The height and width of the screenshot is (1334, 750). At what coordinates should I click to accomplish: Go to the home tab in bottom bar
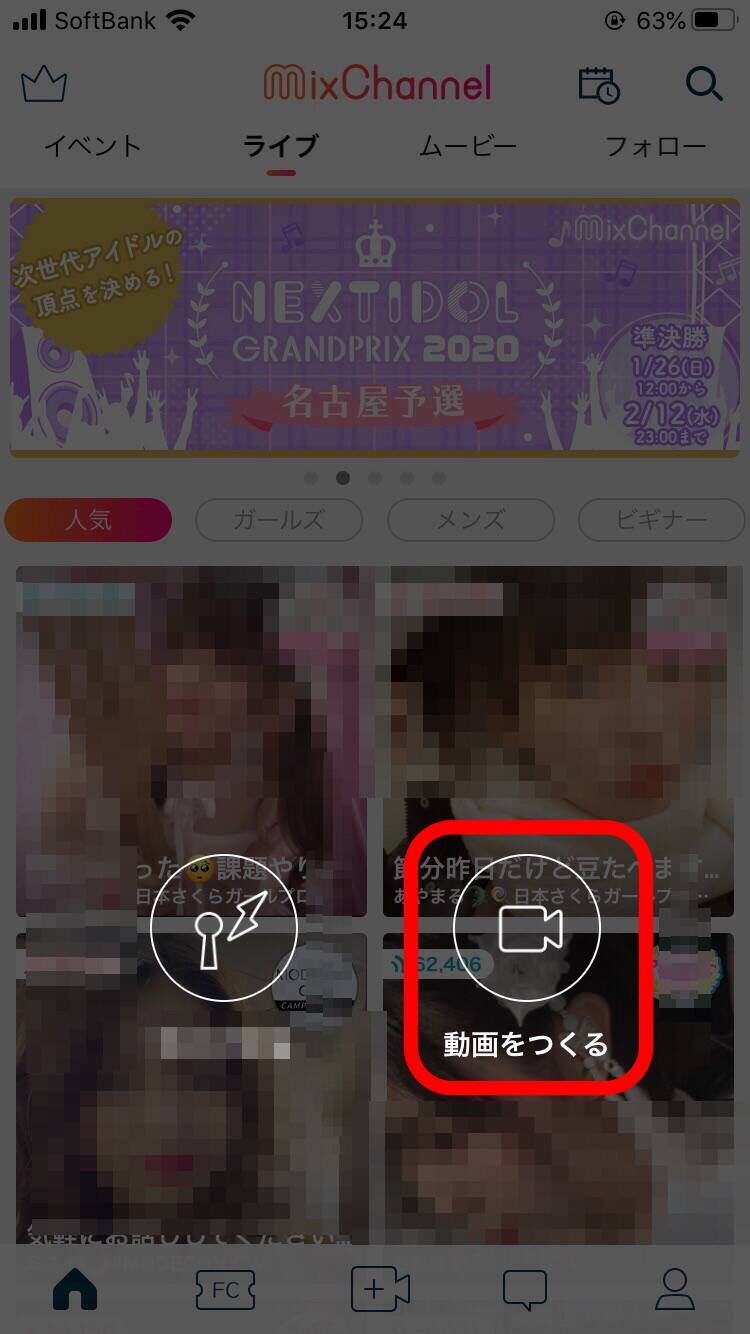(x=75, y=1290)
